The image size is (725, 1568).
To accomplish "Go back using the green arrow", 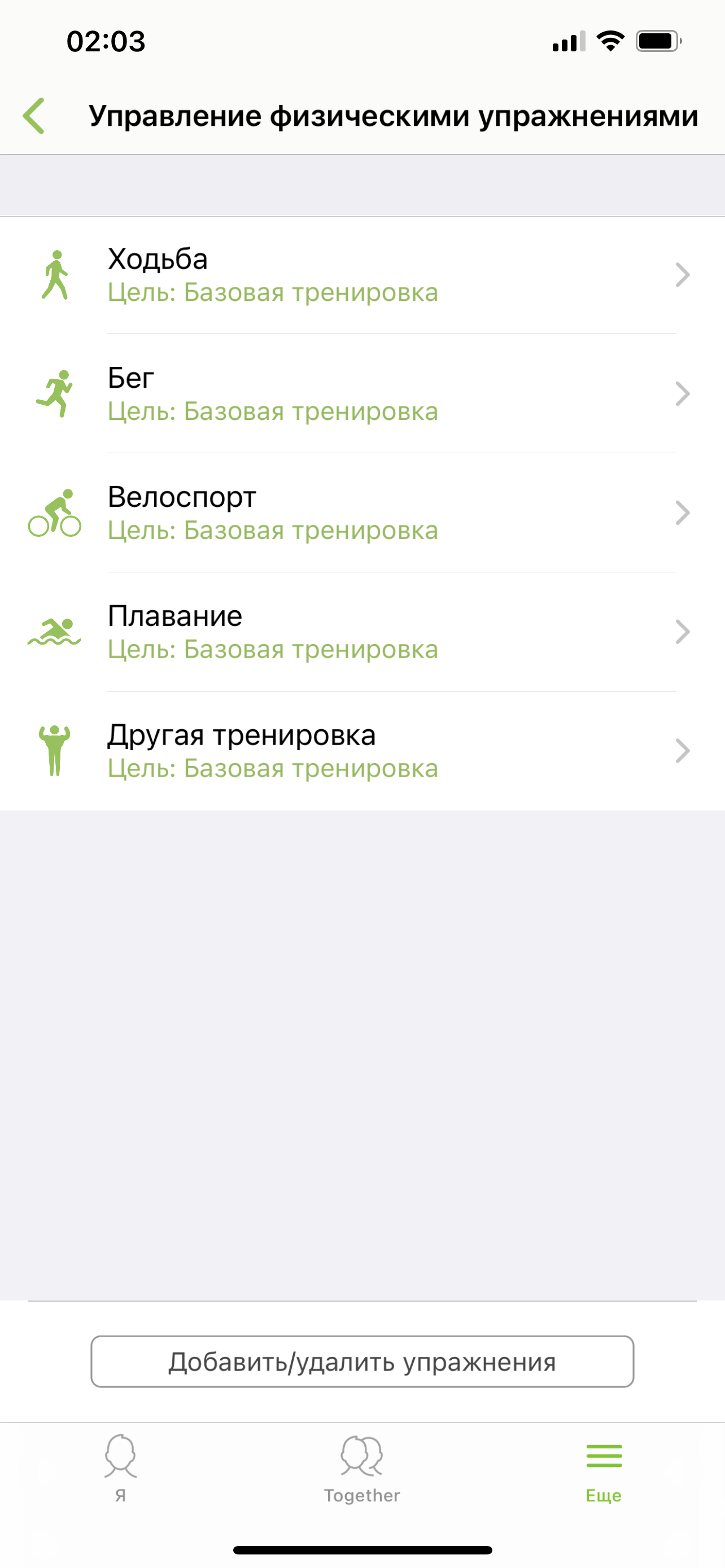I will coord(34,116).
